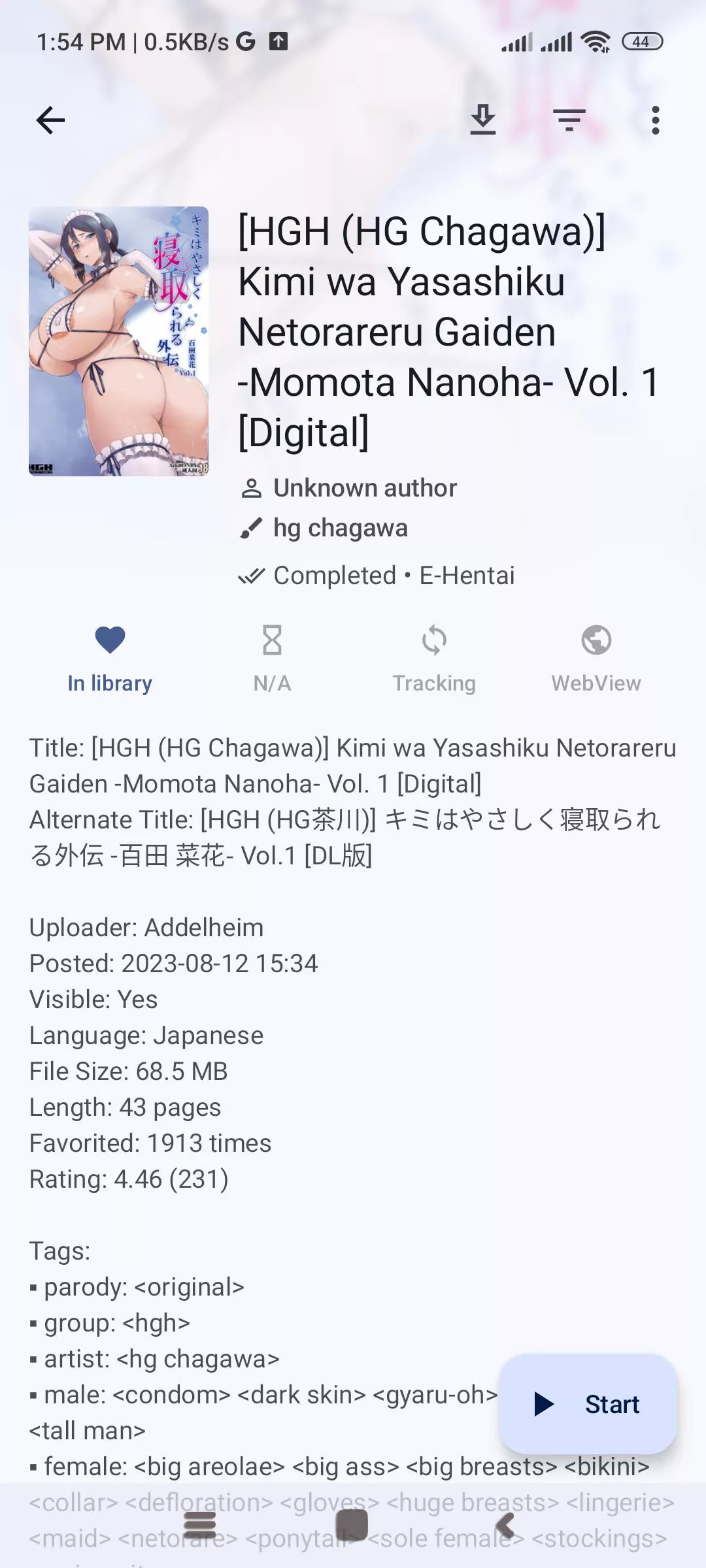706x1568 pixels.
Task: Open the overflow three-dot menu
Action: click(656, 121)
